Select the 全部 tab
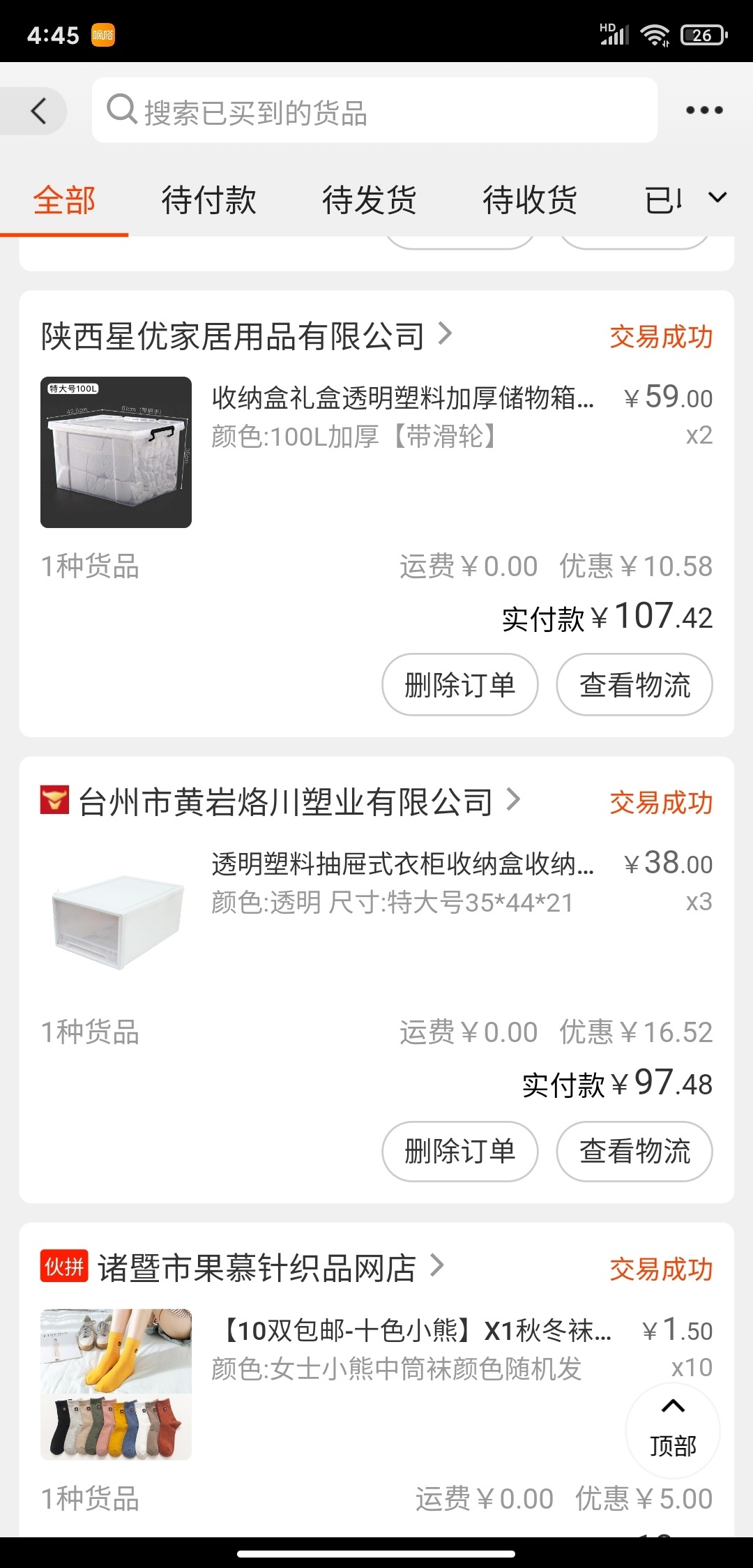The image size is (753, 1568). pyautogui.click(x=64, y=200)
